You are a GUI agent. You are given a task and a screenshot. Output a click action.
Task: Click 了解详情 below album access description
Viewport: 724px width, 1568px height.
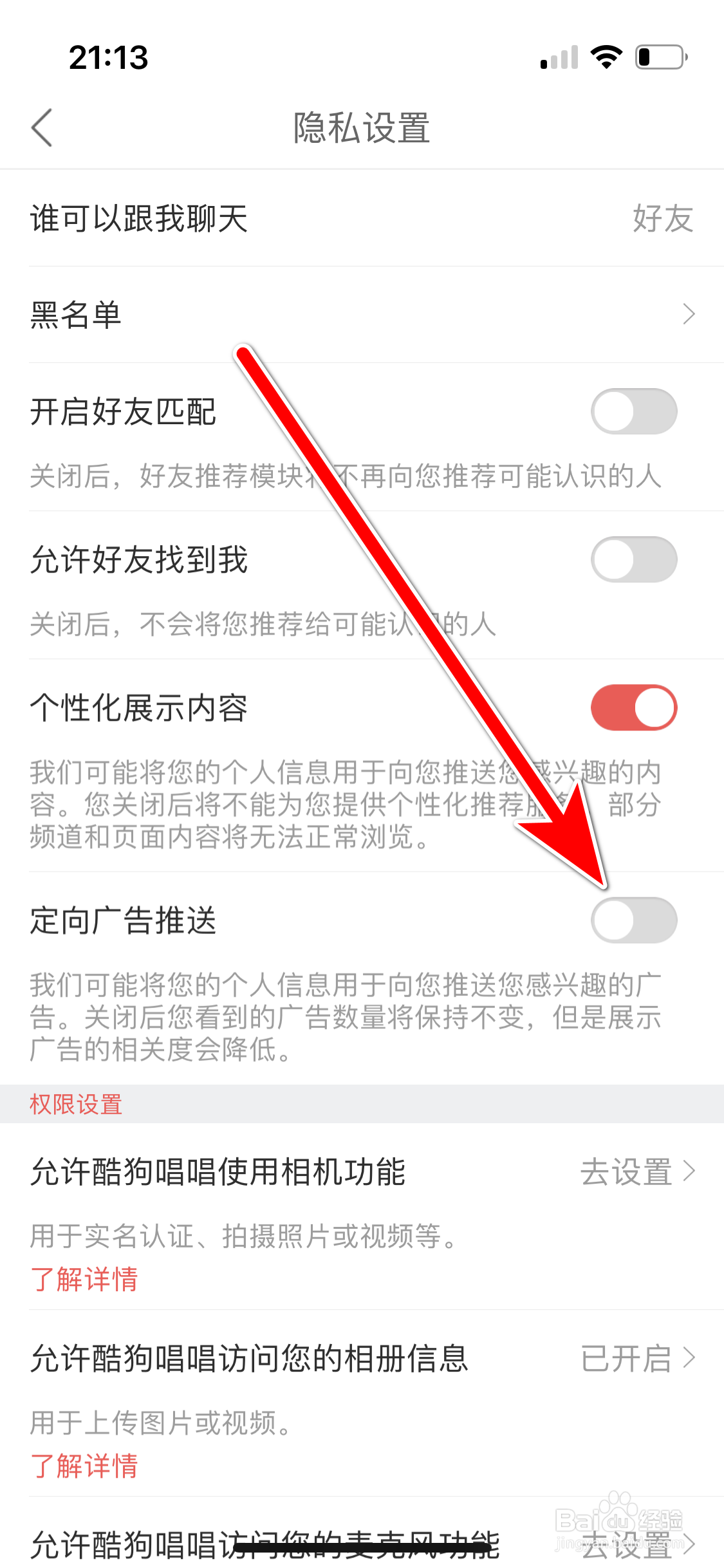point(85,1466)
